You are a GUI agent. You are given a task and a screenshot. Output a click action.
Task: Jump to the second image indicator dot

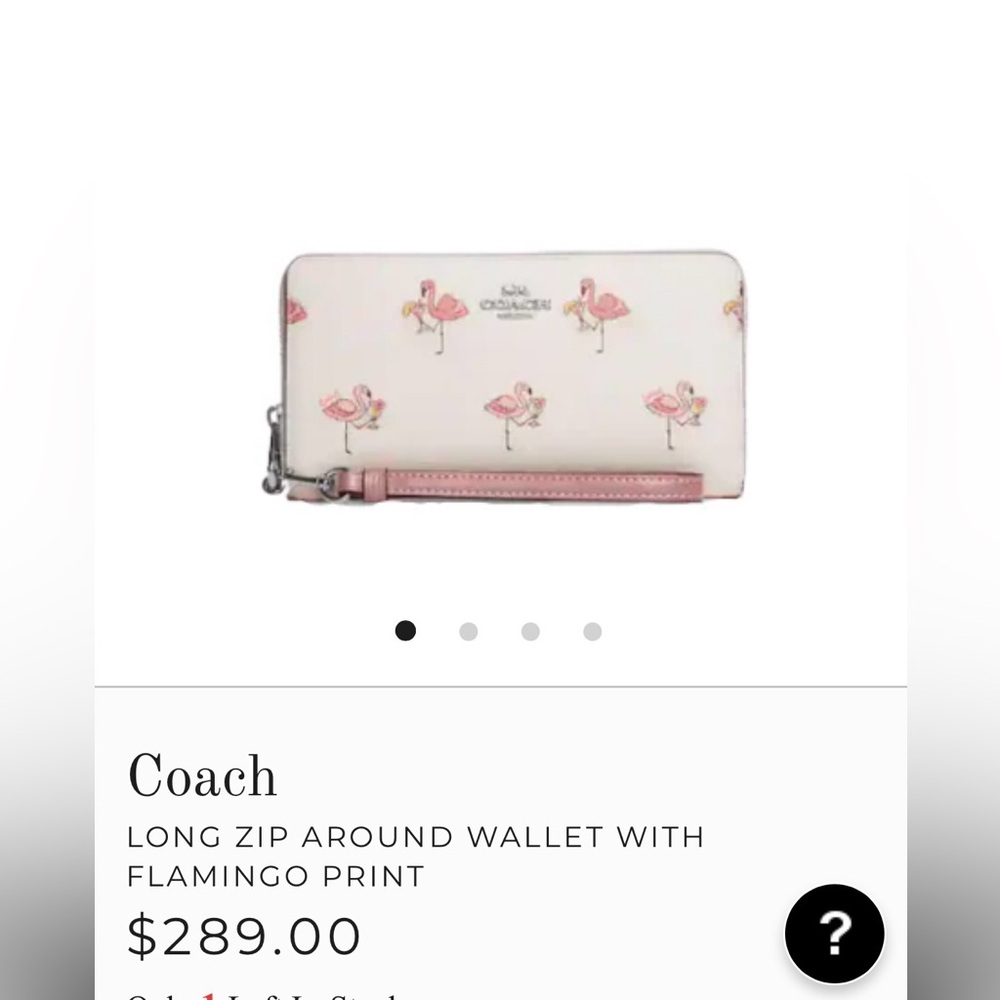click(x=468, y=631)
